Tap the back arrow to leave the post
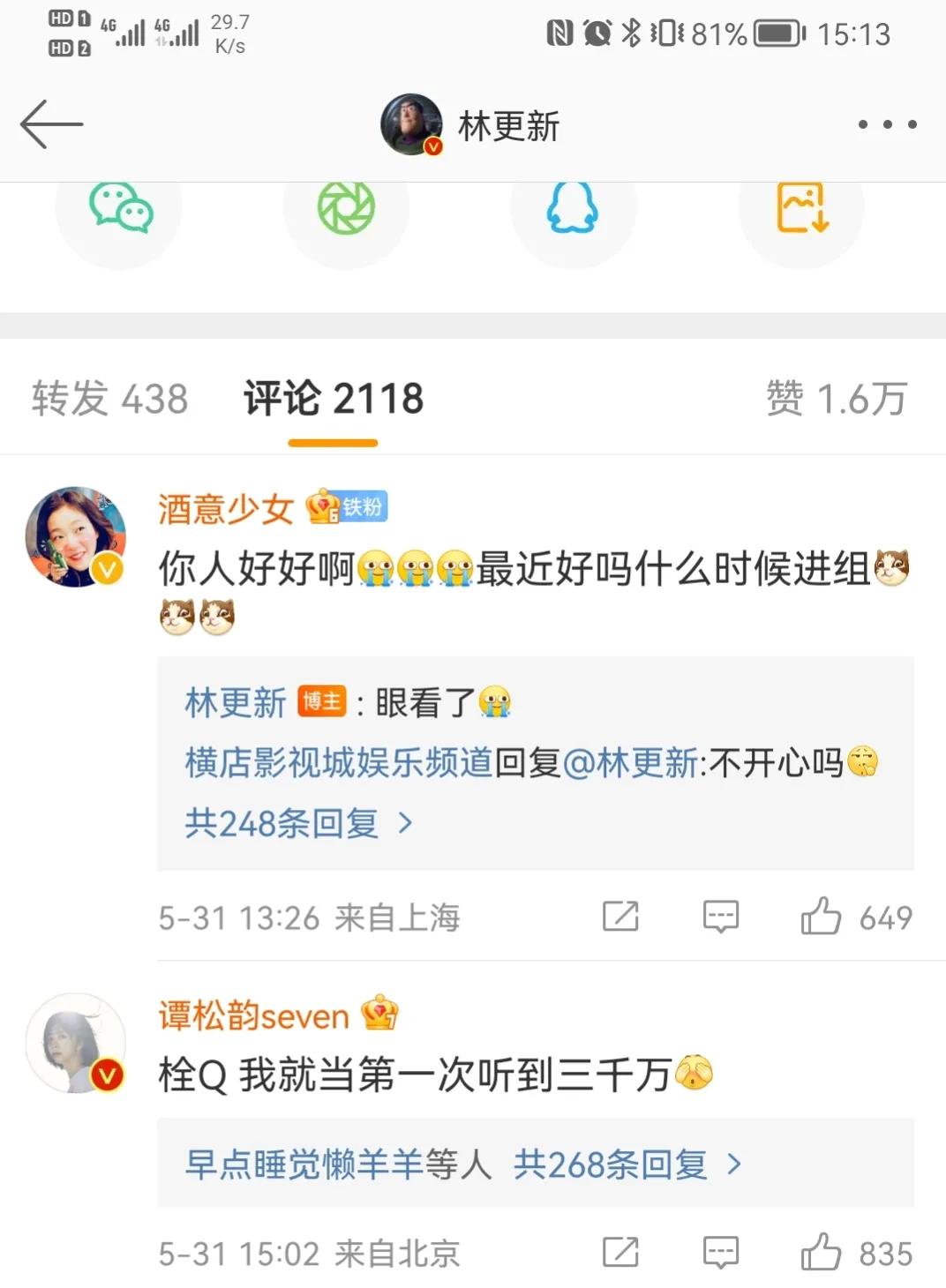The height and width of the screenshot is (1288, 946). point(50,124)
